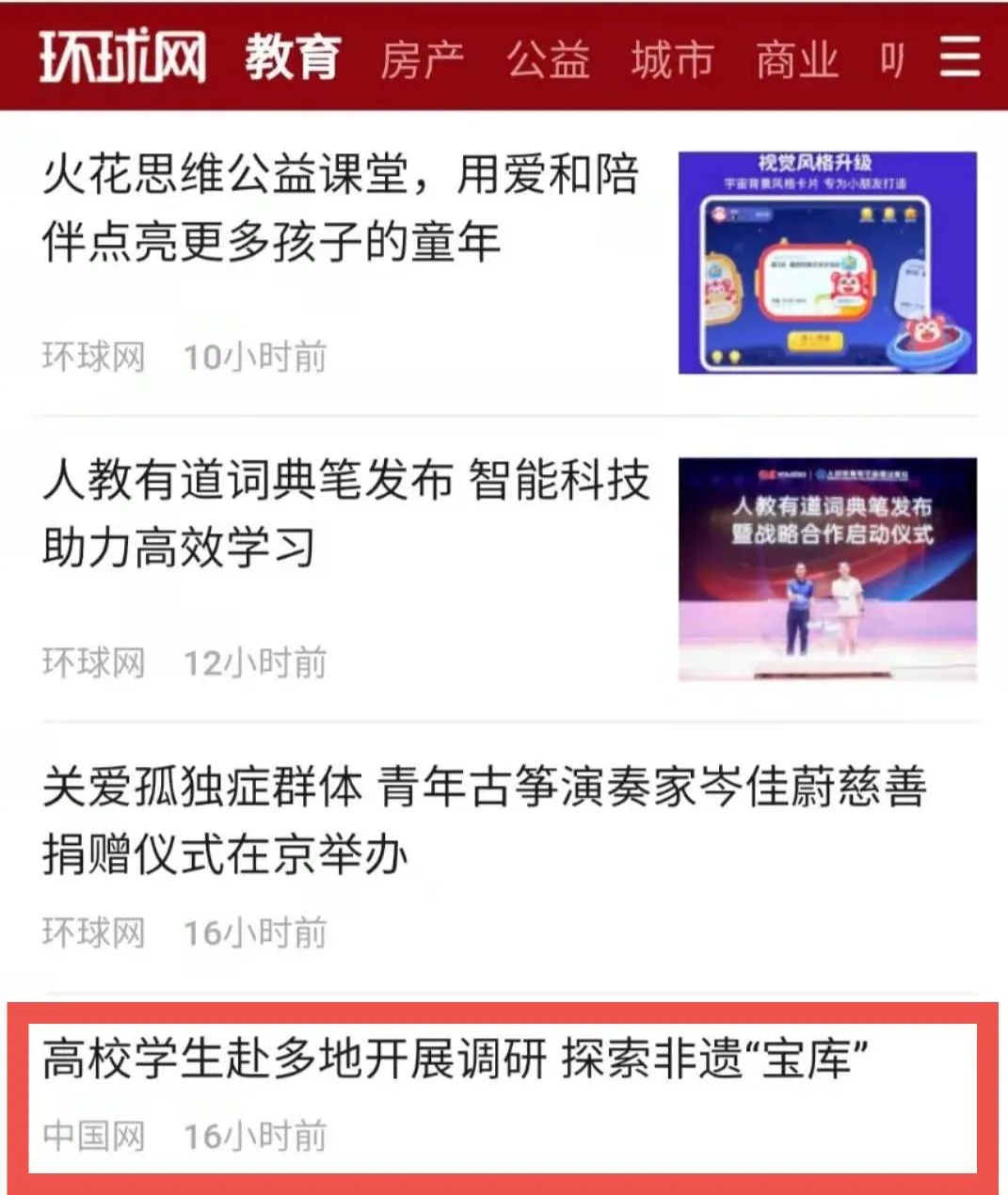Go to 环球网 homepage logo

click(122, 58)
